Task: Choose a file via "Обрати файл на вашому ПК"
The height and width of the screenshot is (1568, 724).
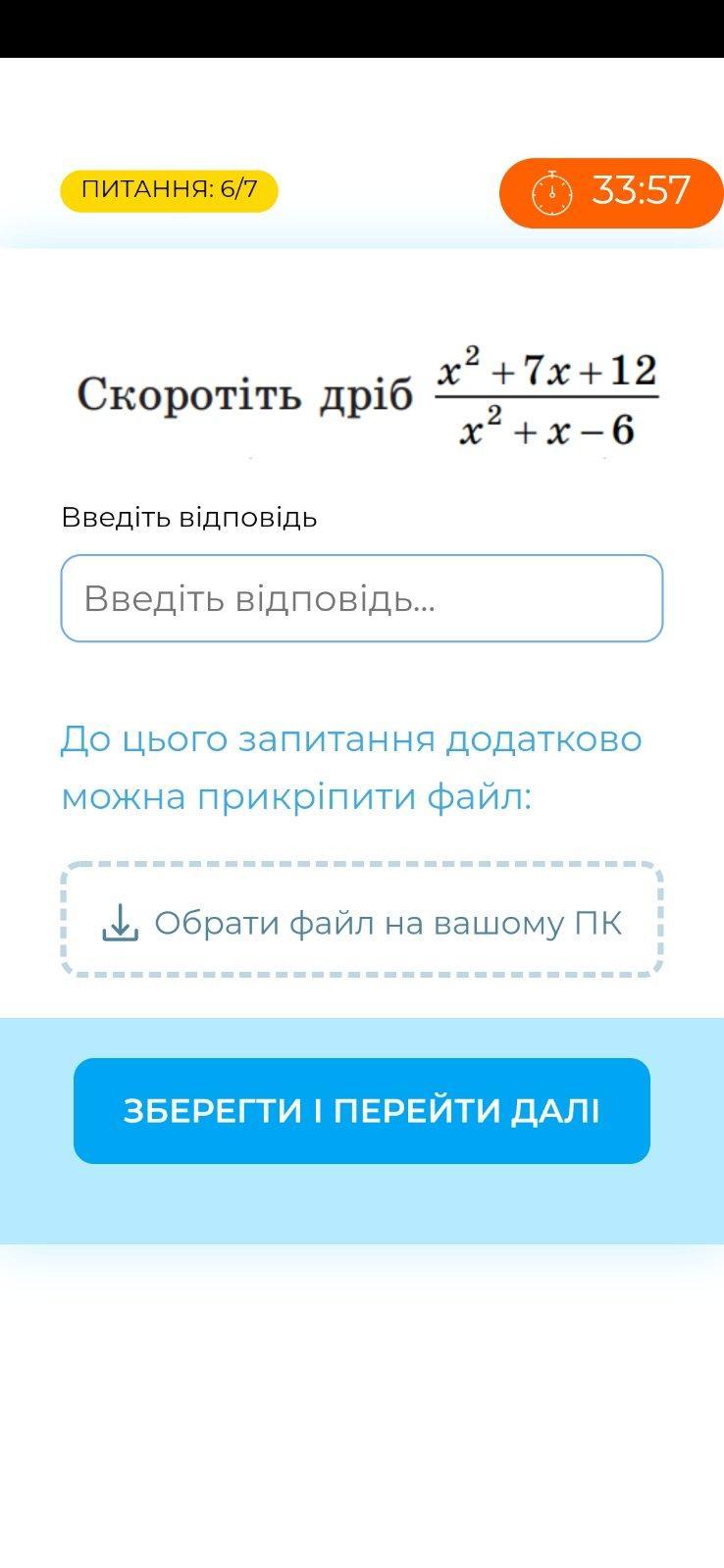Action: click(x=361, y=921)
